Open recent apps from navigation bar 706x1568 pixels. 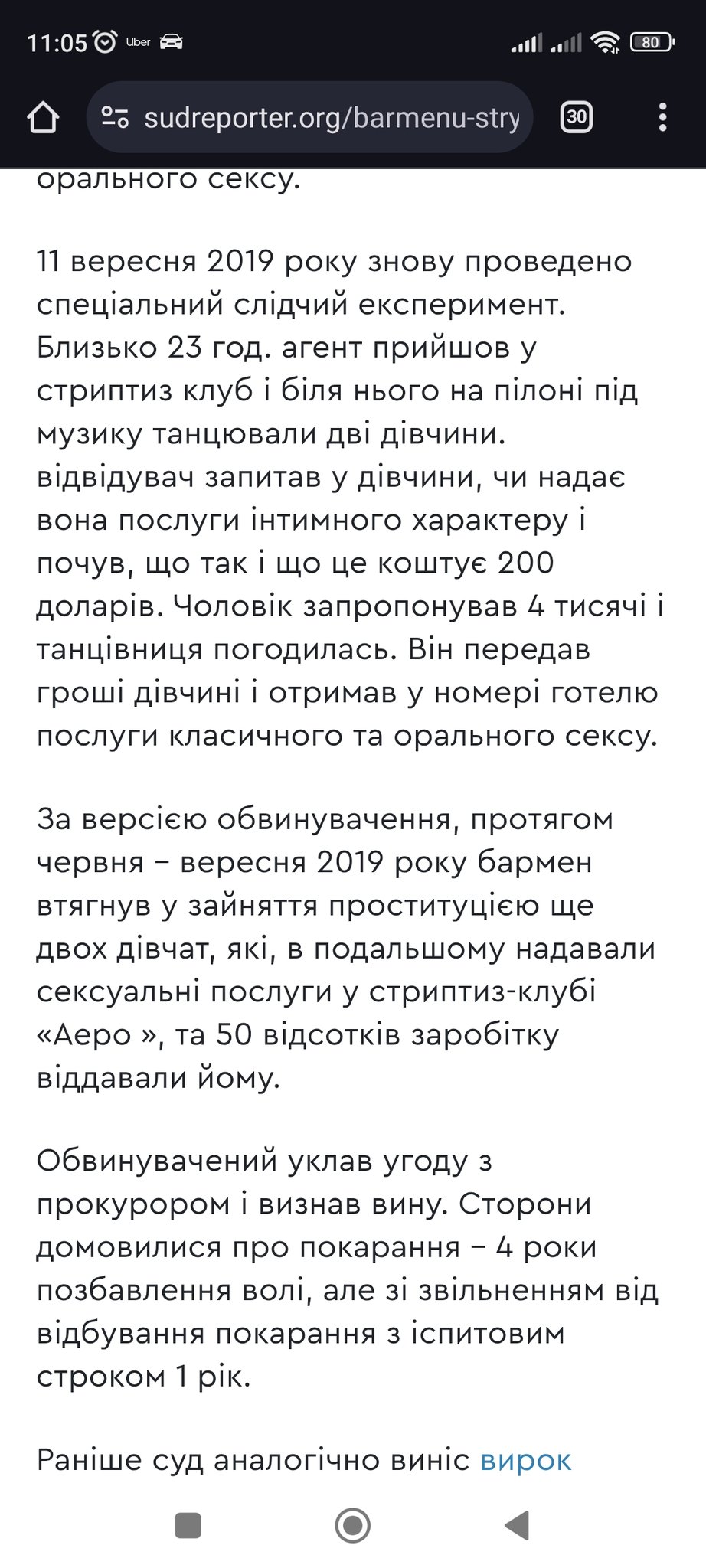188,1526
